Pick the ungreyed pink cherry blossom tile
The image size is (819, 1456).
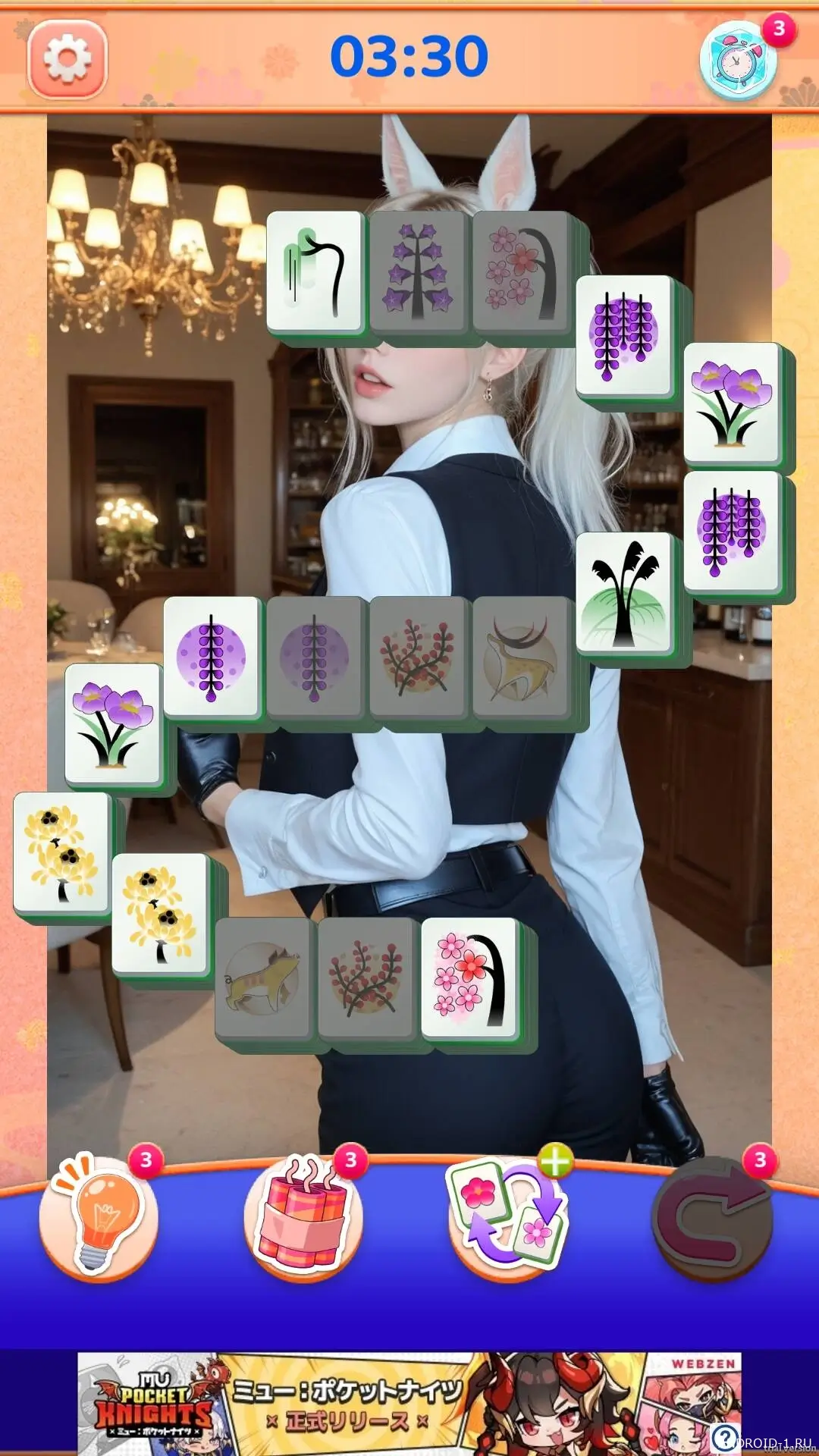click(470, 978)
